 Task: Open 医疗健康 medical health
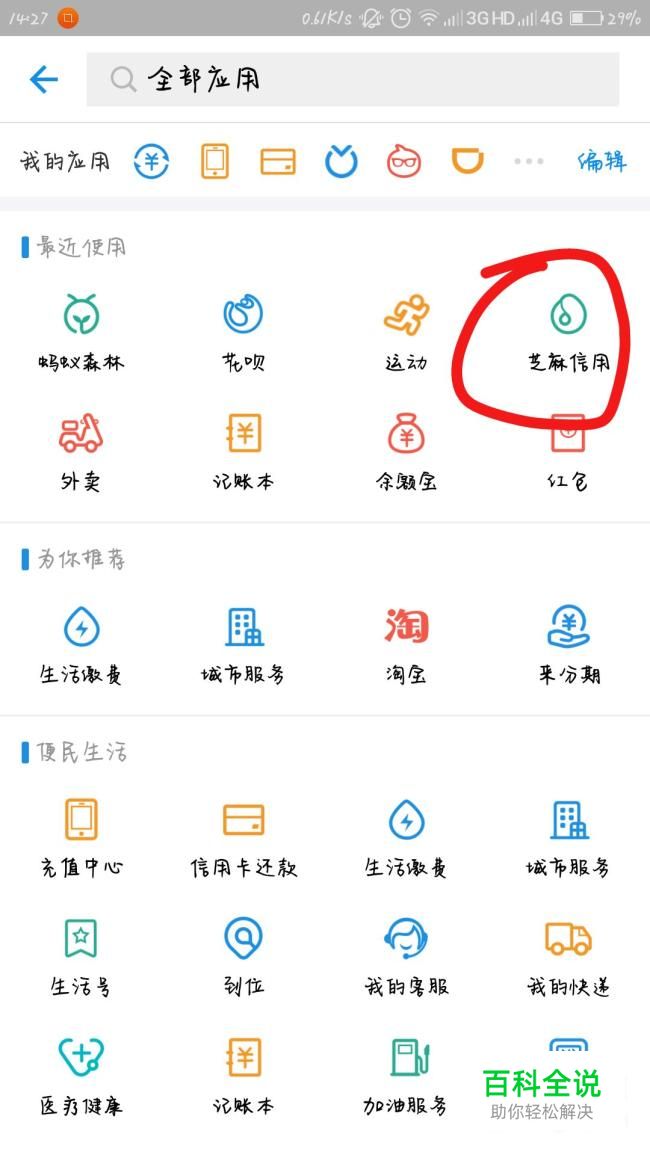[x=81, y=1075]
